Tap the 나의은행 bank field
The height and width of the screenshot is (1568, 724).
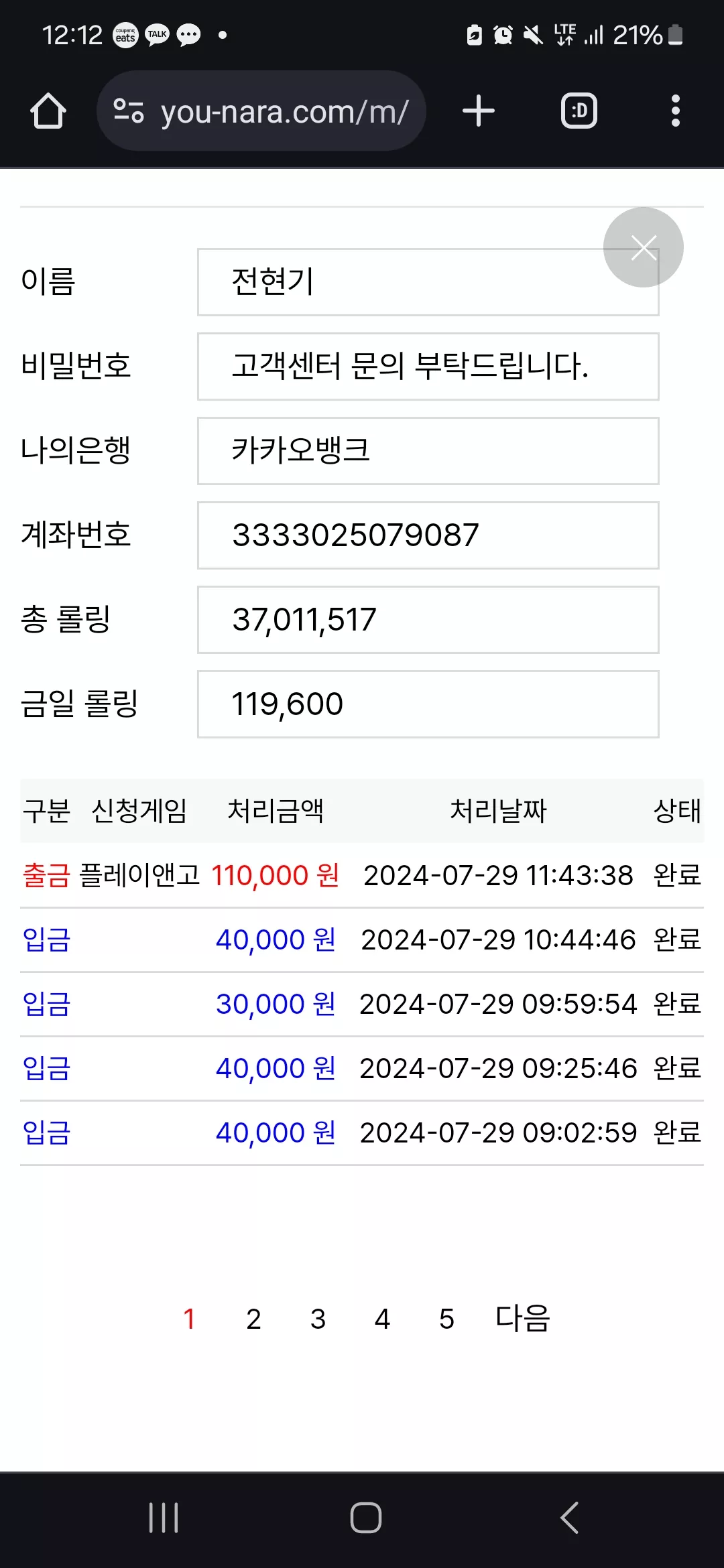(x=428, y=451)
